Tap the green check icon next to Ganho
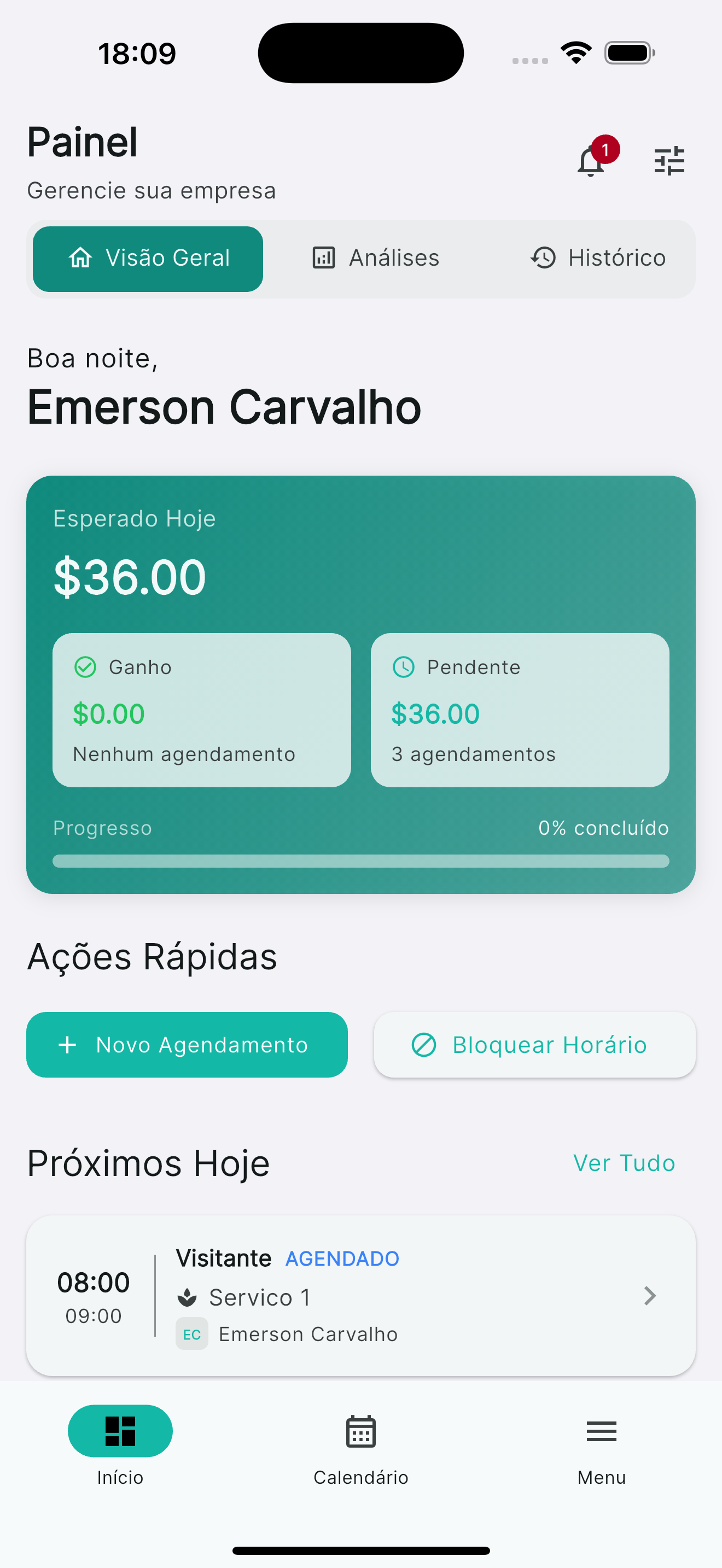This screenshot has height=1568, width=722. [85, 666]
